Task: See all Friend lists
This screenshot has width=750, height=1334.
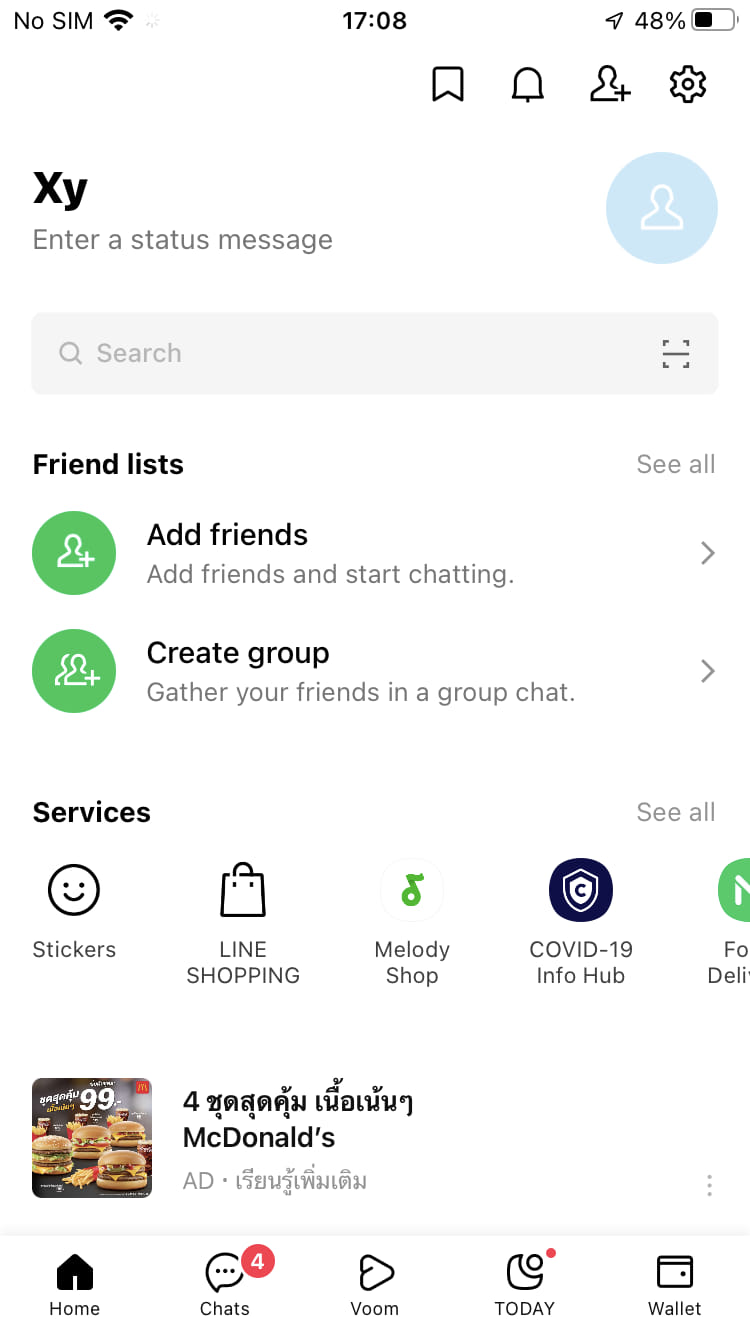Action: point(675,464)
